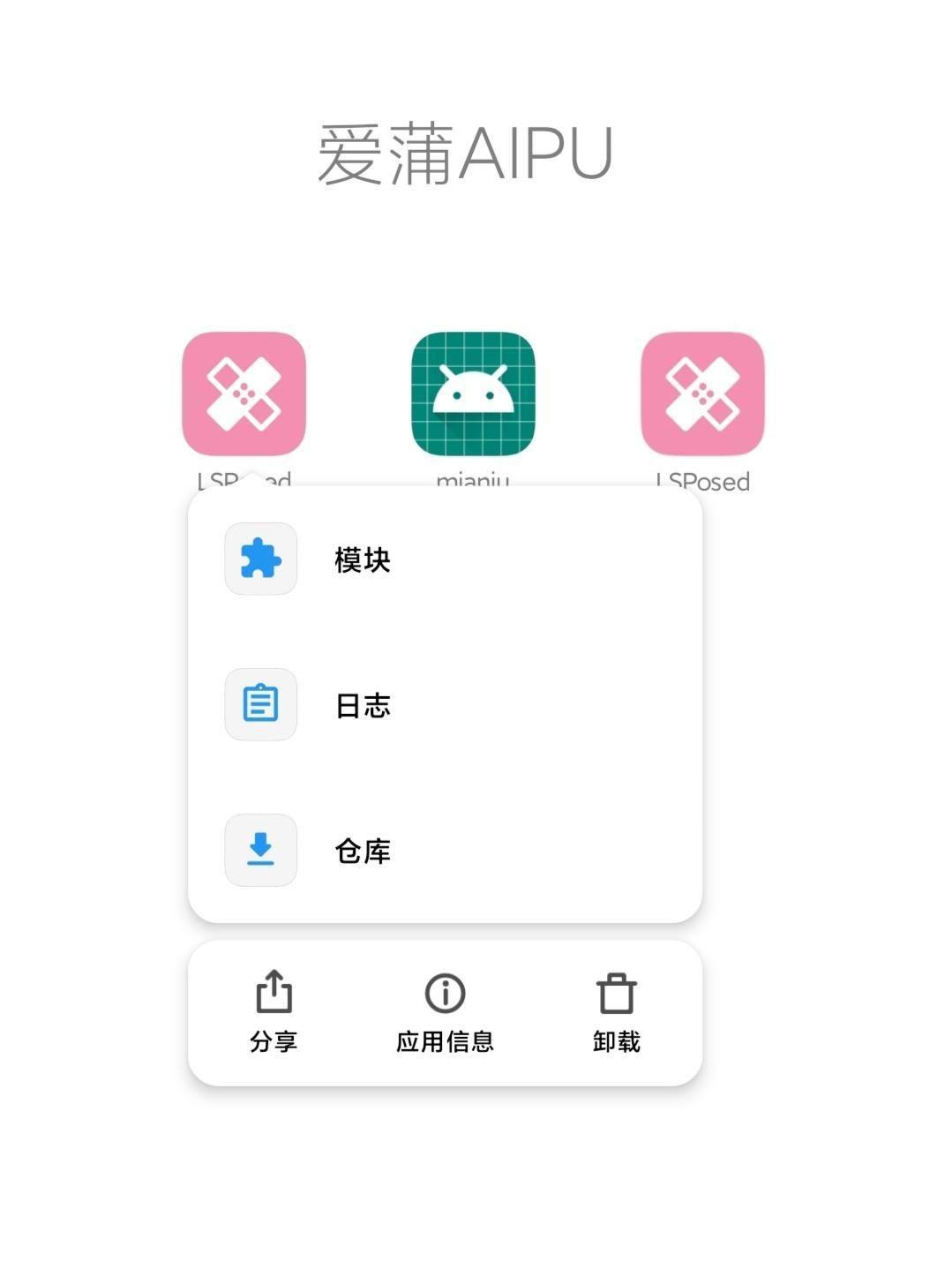Tap 分享 to share the app
Screen dimensions: 952x1269
tap(274, 1011)
